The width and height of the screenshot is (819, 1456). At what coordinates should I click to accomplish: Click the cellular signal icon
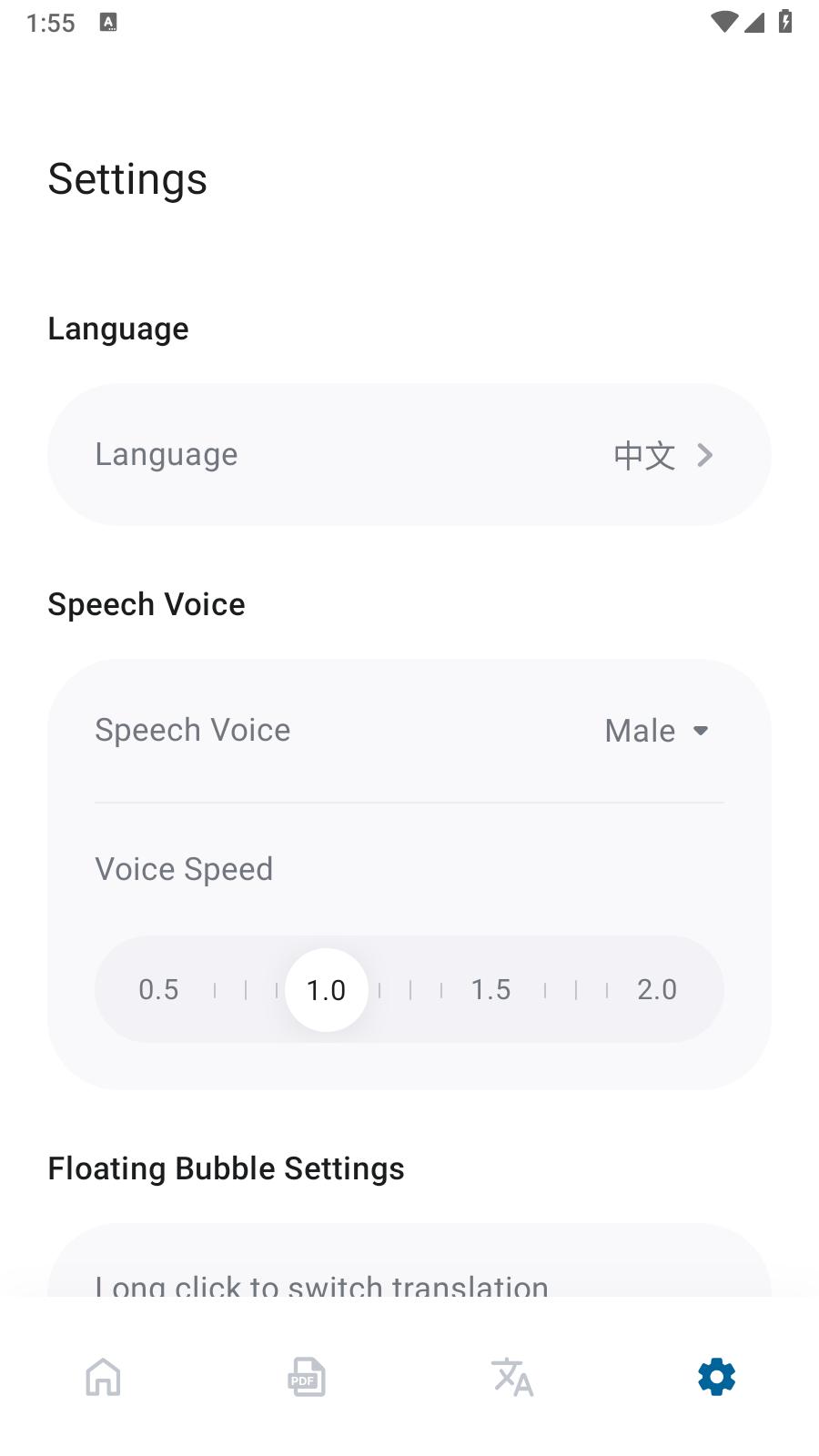(754, 25)
